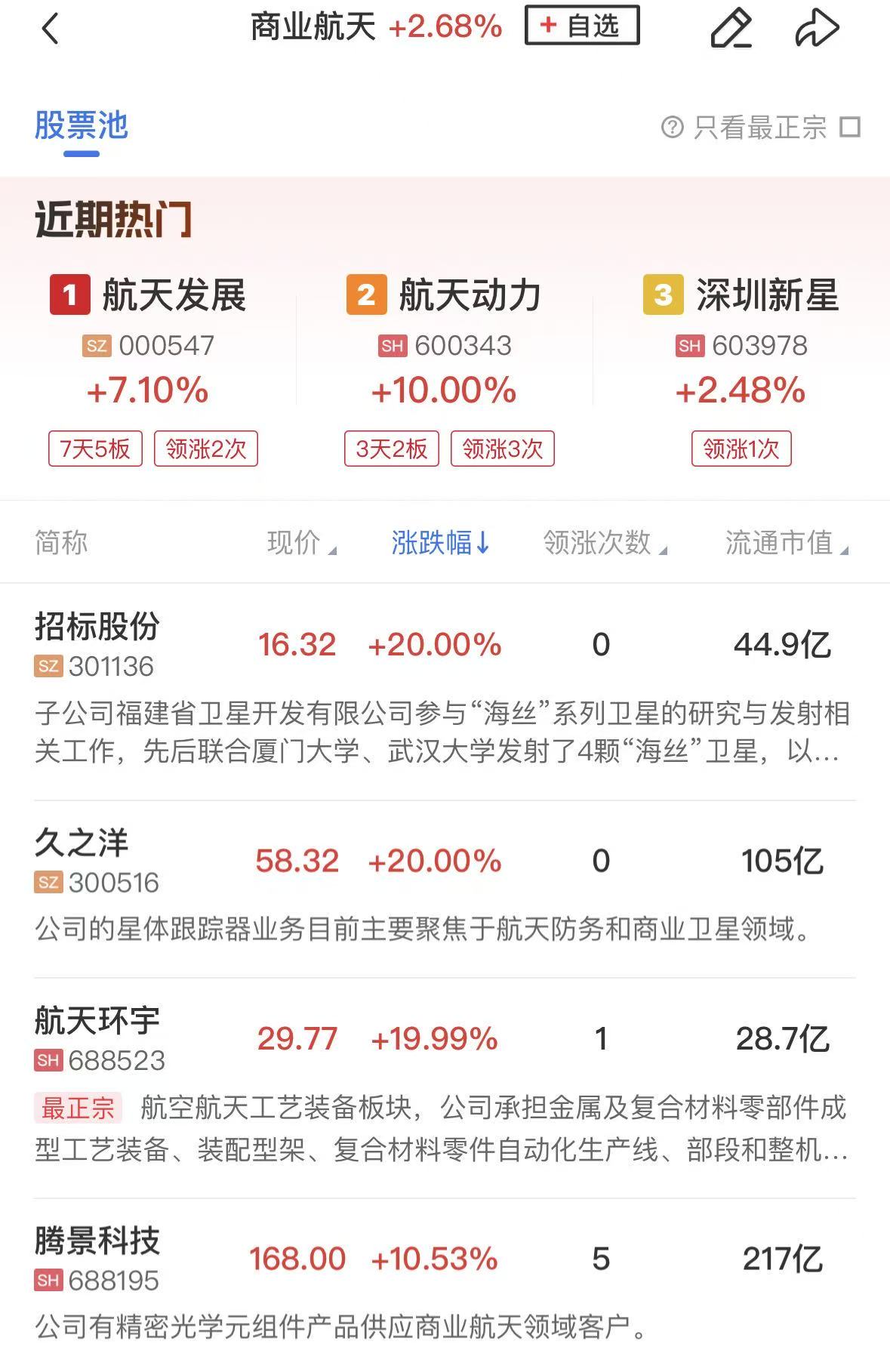Sort the list by 现价
This screenshot has height=1372, width=890.
coord(300,542)
